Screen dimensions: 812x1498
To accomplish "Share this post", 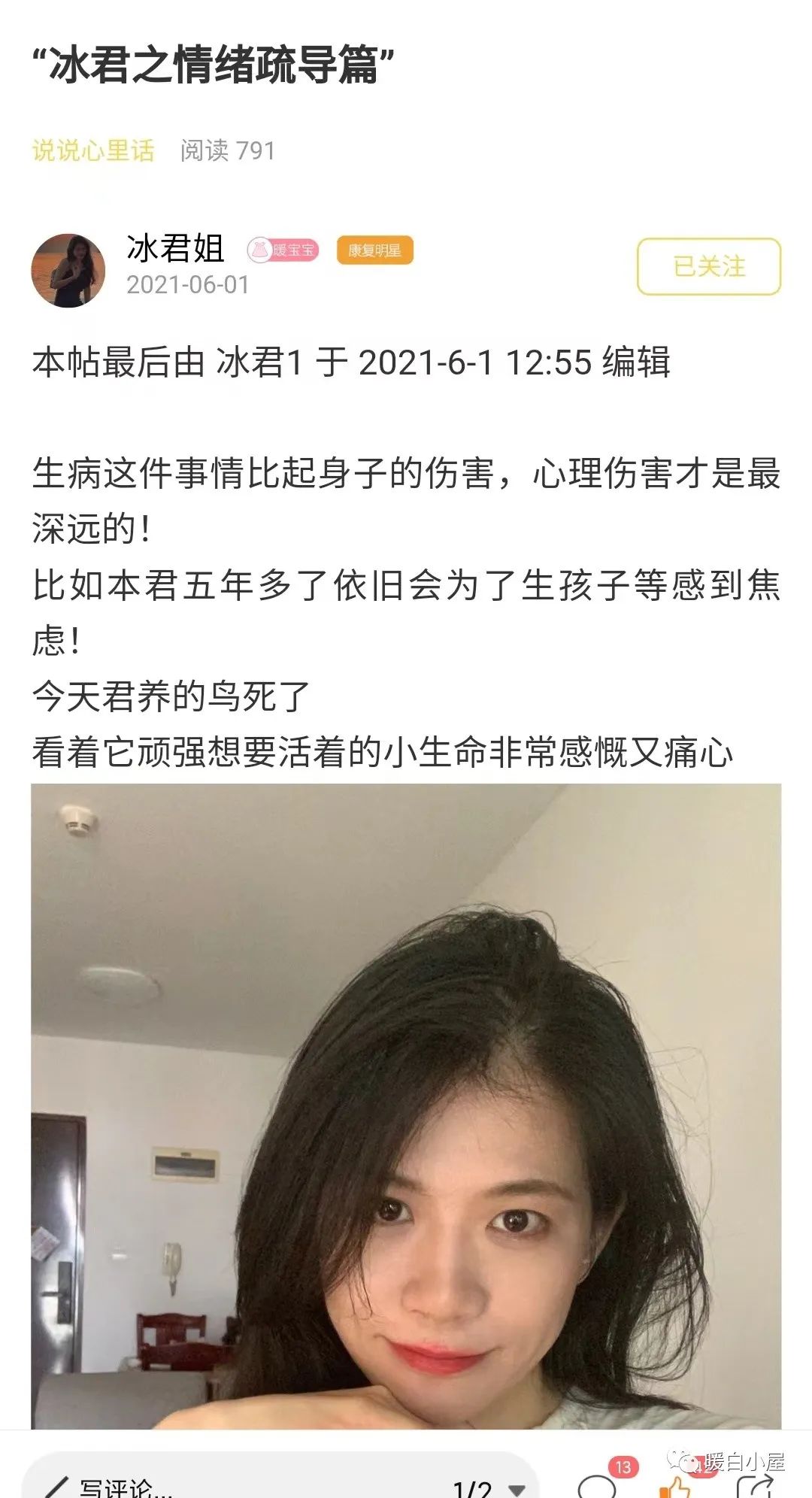I will (x=755, y=1487).
